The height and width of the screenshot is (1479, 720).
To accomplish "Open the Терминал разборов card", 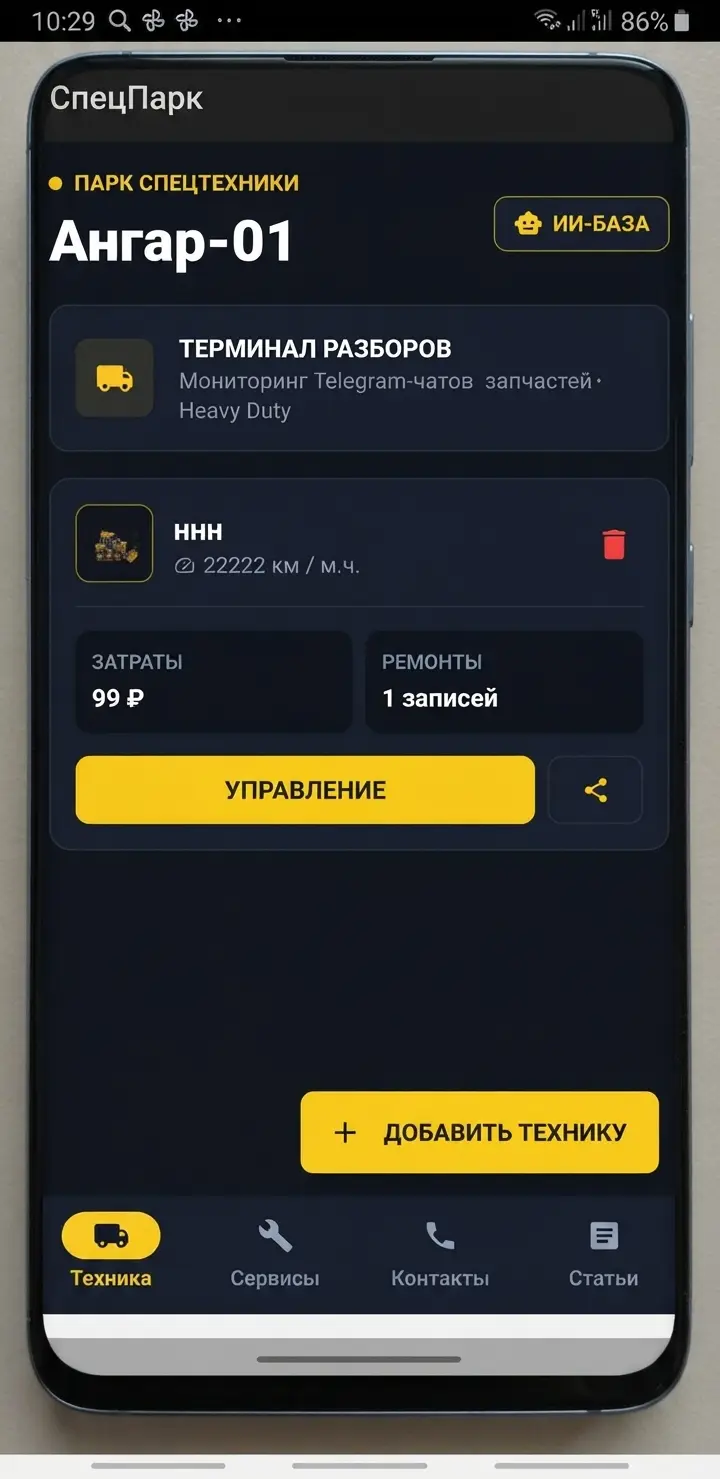I will (359, 378).
